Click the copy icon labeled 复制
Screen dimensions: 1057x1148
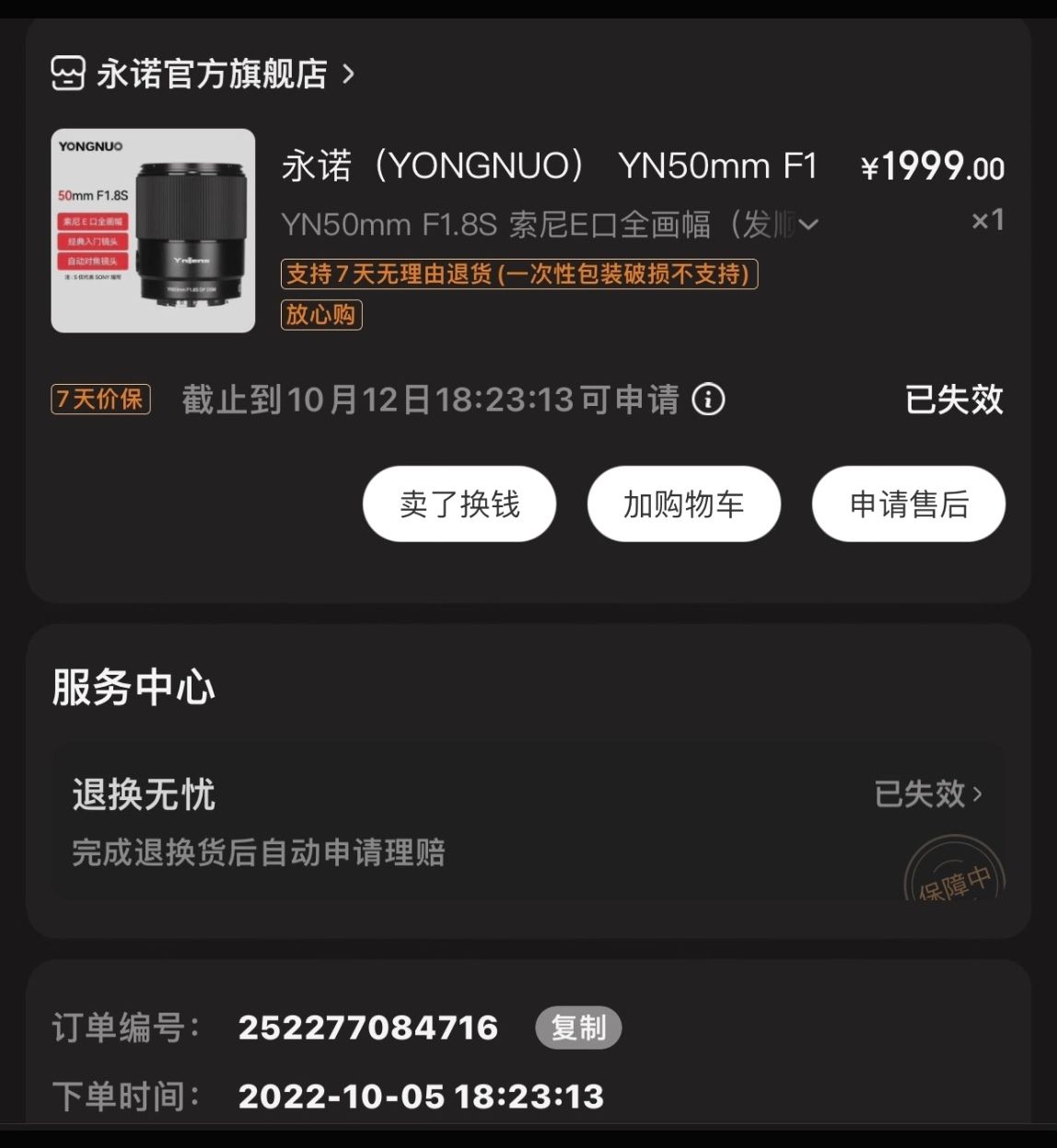577,1027
